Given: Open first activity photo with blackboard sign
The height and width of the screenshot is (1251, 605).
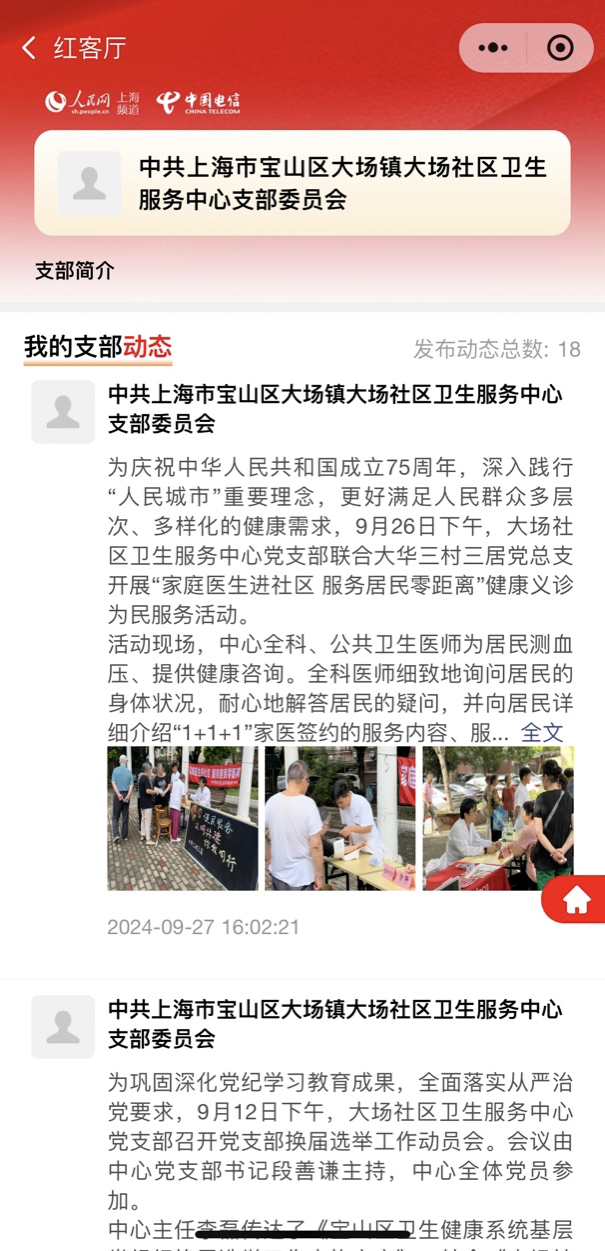Looking at the screenshot, I should click(x=182, y=818).
